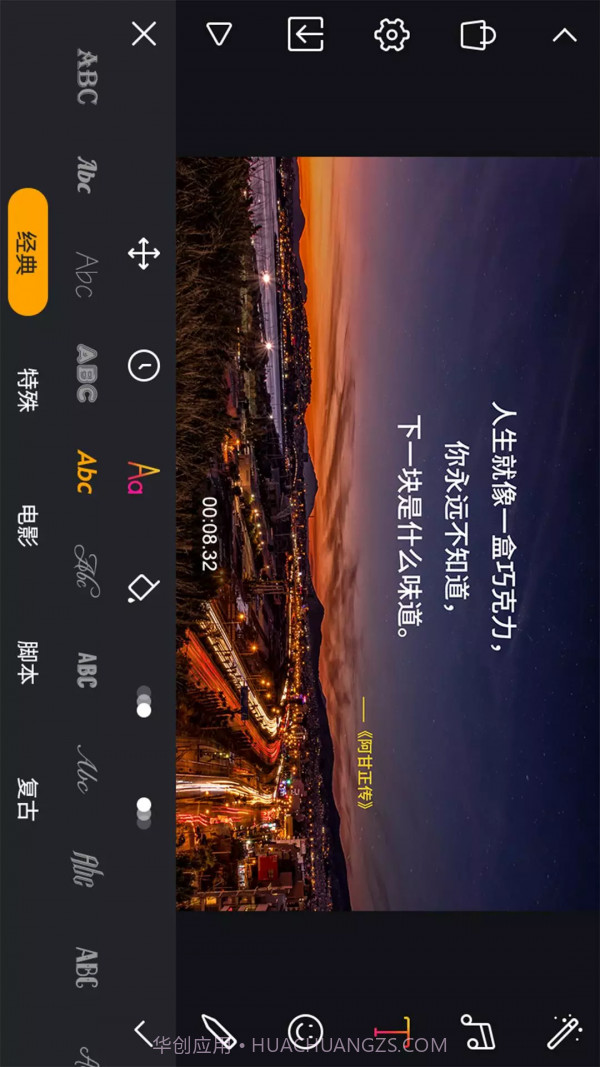Open the paint bucket color tool
Viewport: 600px width, 1067px height.
pyautogui.click(x=144, y=588)
